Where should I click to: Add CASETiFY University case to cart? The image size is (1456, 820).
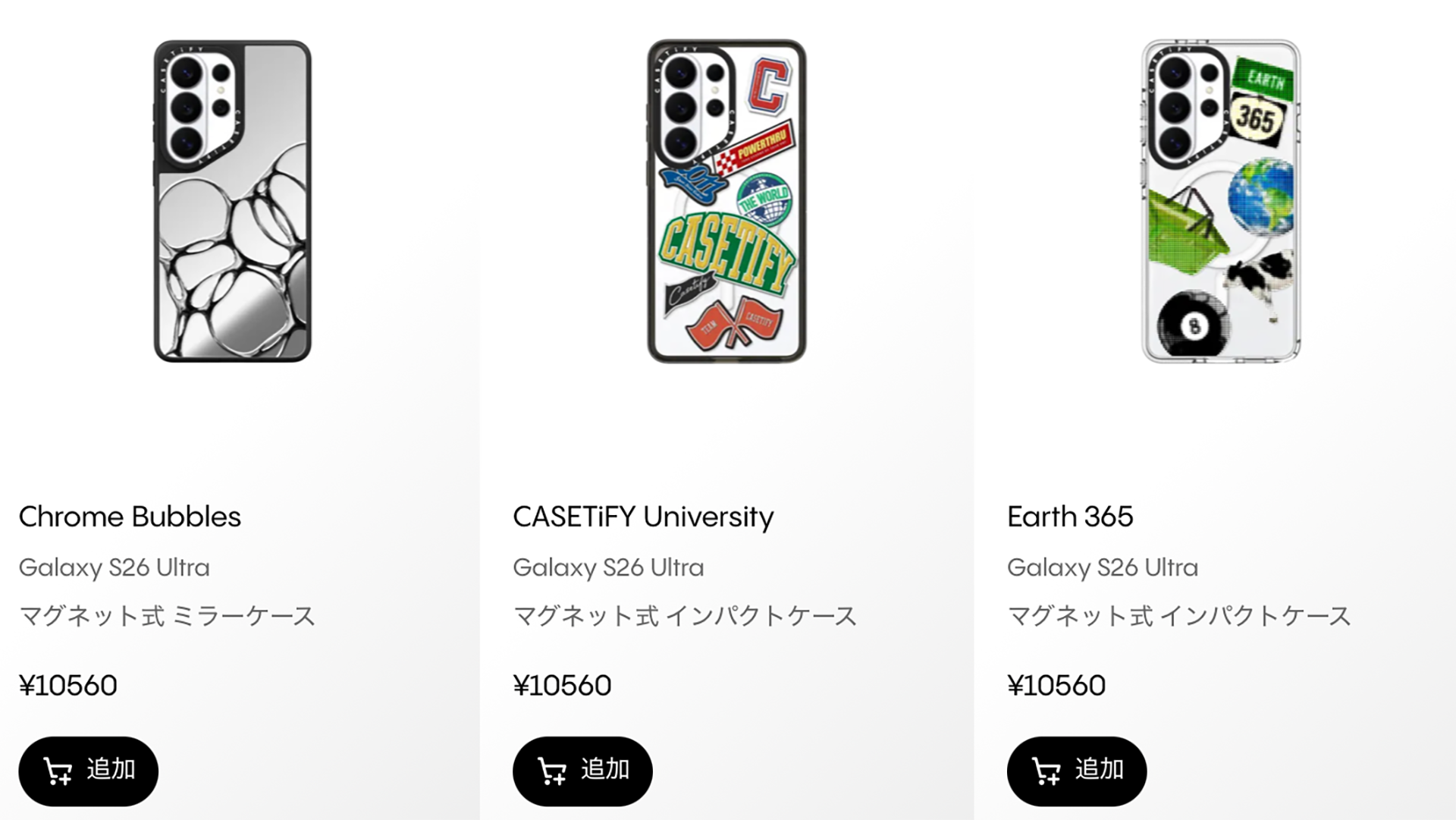point(582,771)
